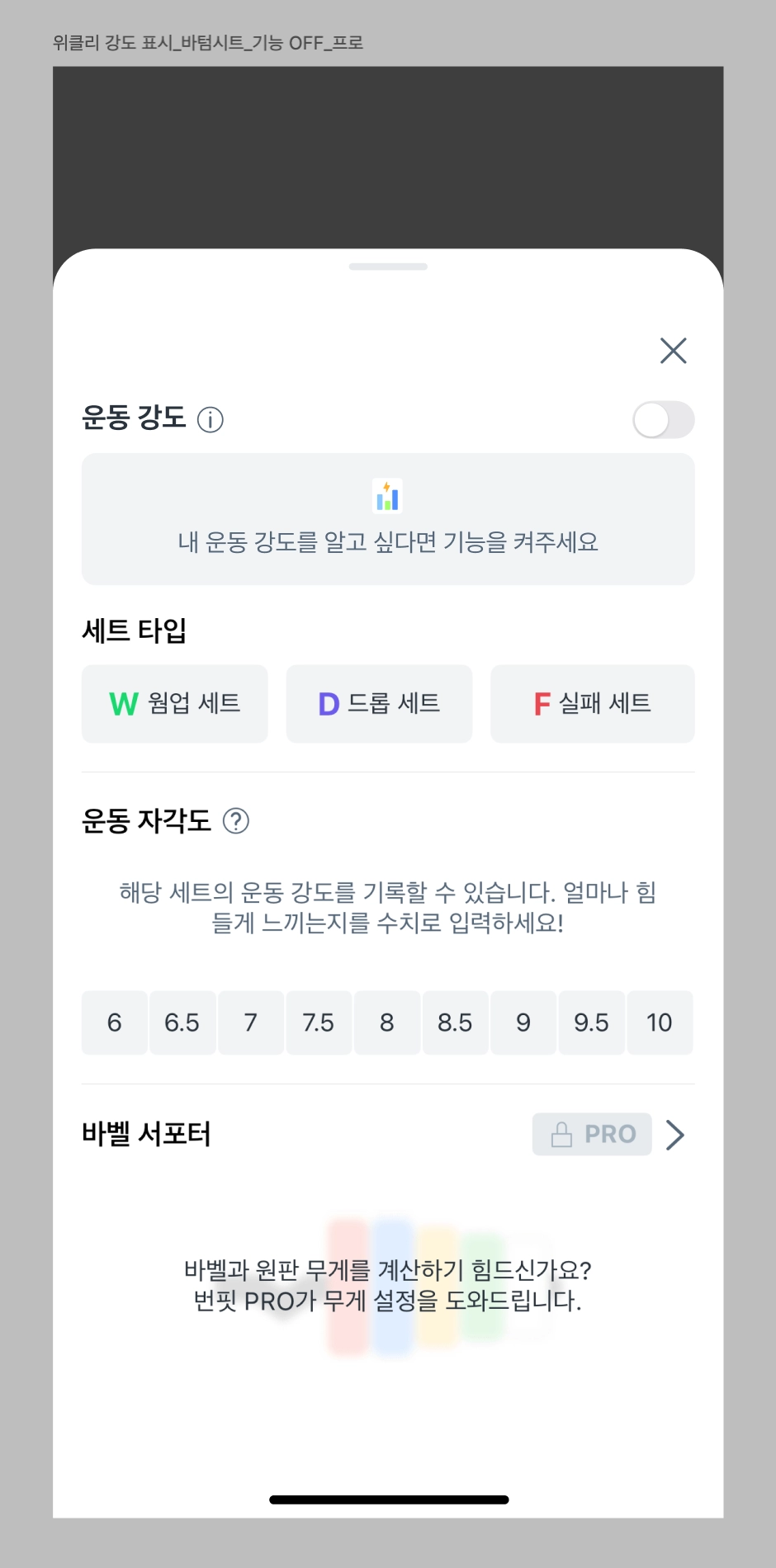
Task: Select the 웜업 세트 type
Action: pos(175,704)
